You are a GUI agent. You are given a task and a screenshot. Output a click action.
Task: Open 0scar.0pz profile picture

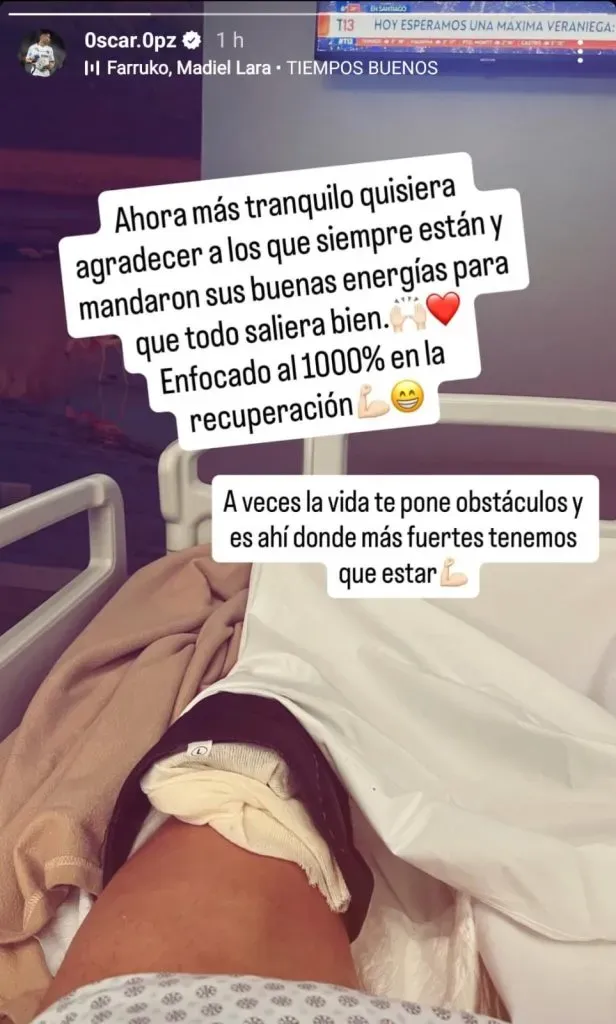click(42, 53)
